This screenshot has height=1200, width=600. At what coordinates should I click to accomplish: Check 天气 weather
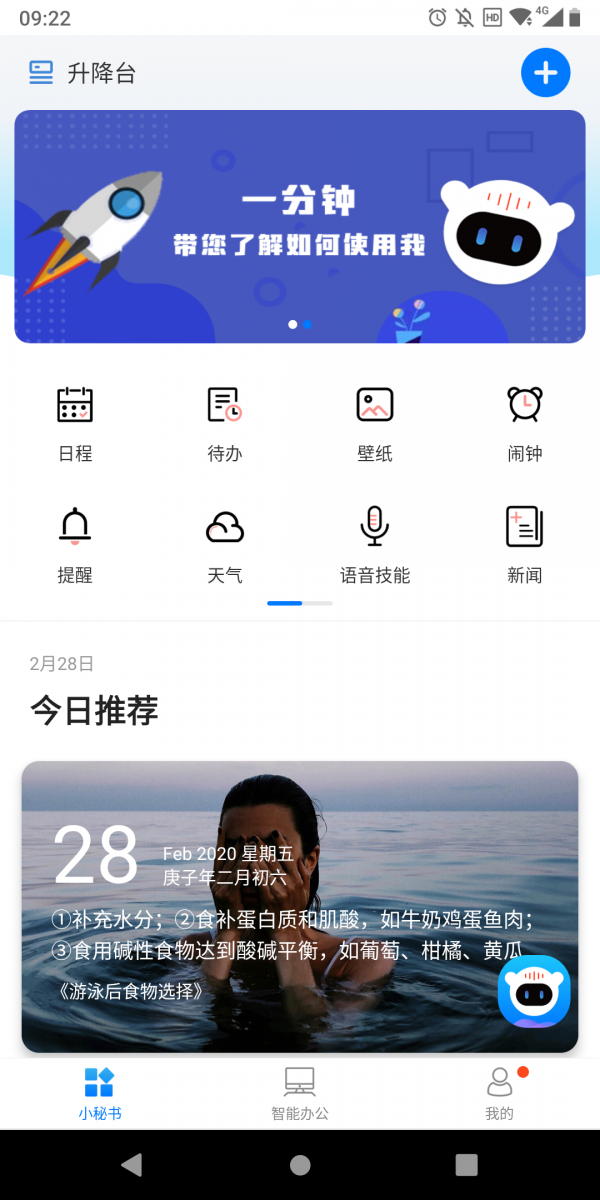tap(225, 545)
